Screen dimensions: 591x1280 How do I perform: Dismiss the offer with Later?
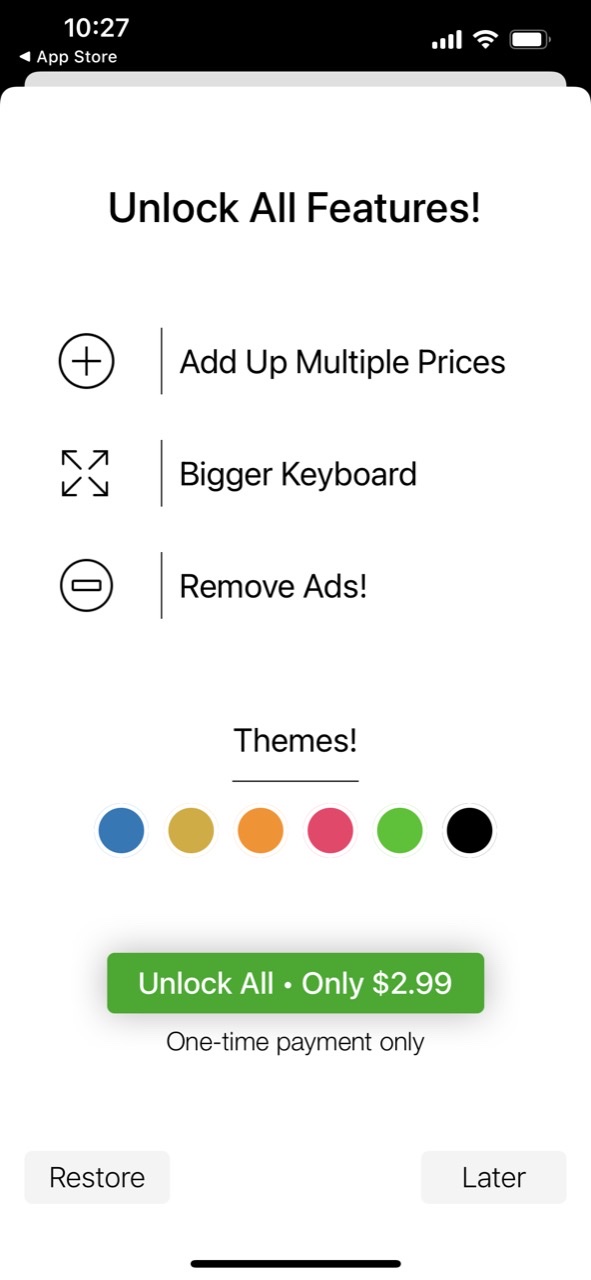(493, 1177)
